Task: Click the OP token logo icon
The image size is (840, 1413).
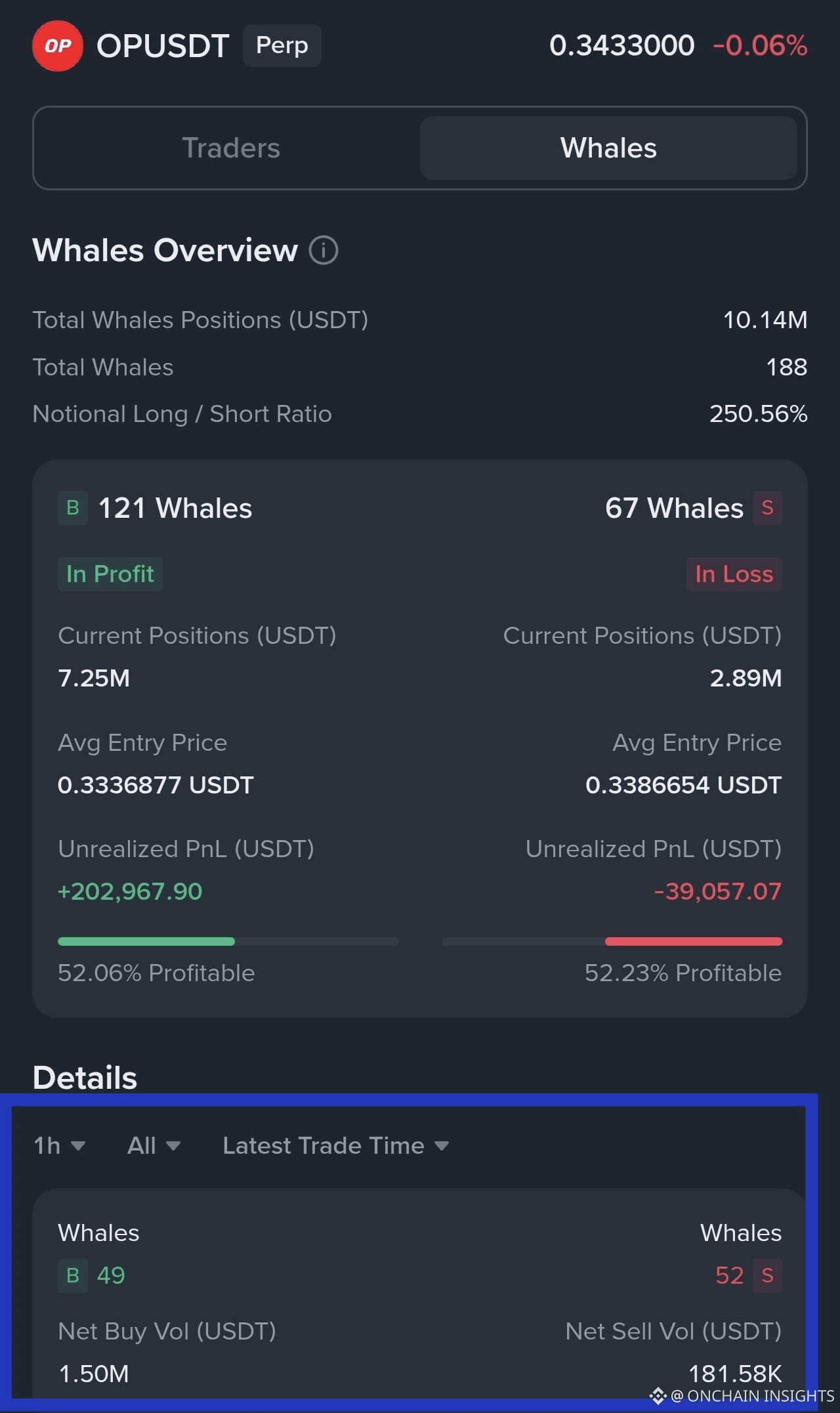Action: point(58,45)
